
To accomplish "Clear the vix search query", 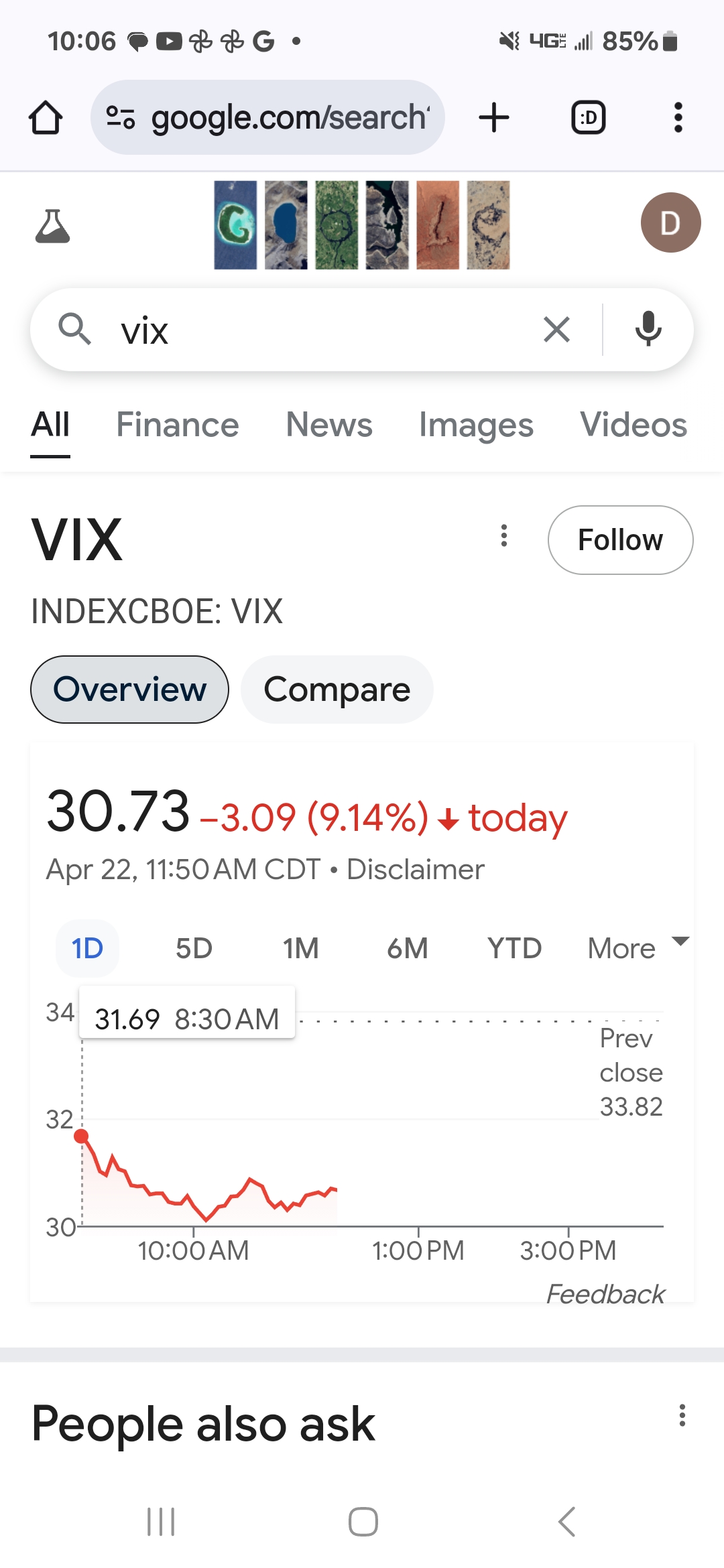I will [x=556, y=330].
